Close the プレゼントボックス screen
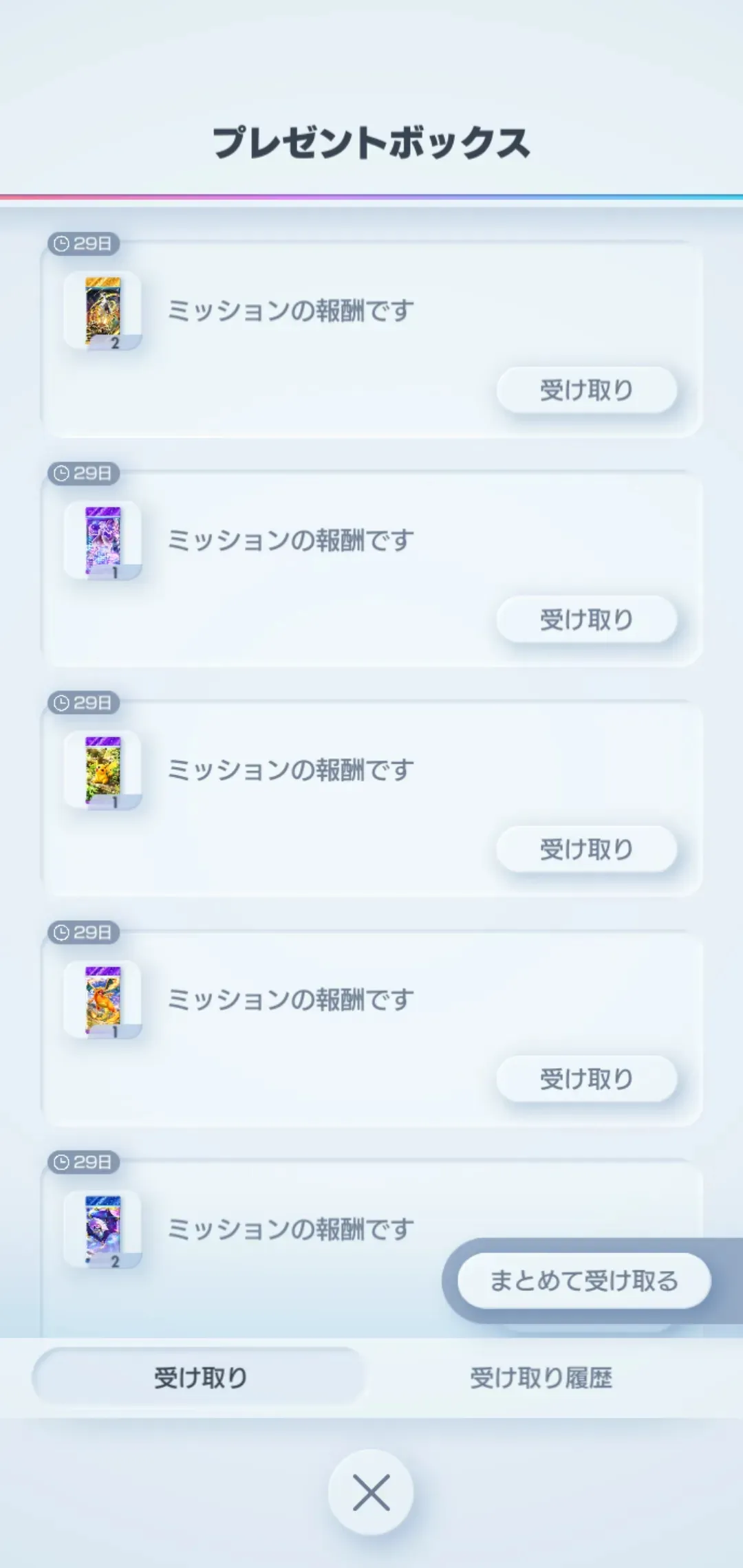This screenshot has height=1568, width=743. (x=371, y=1492)
